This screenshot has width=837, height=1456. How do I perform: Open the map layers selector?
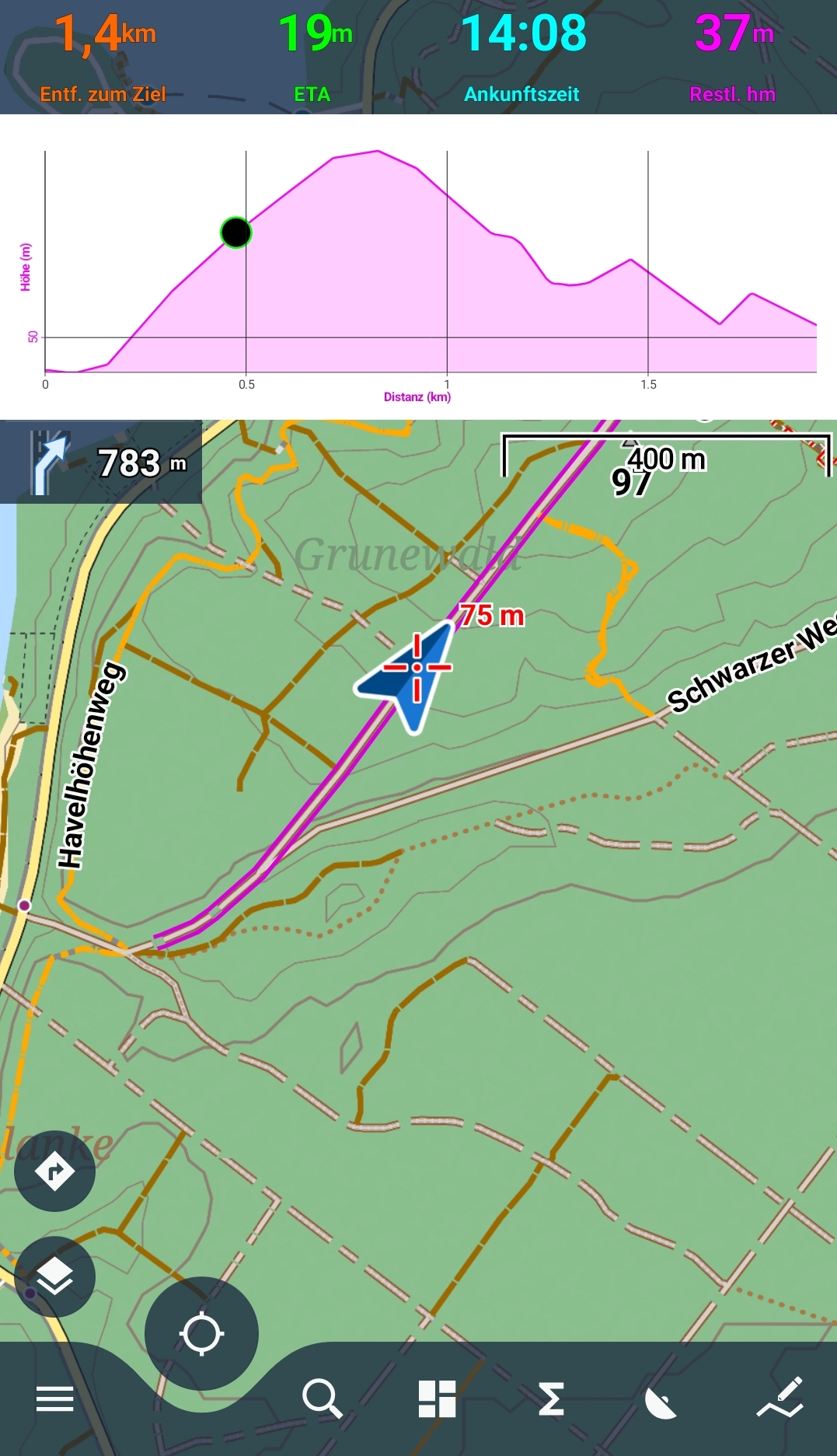click(x=54, y=1276)
